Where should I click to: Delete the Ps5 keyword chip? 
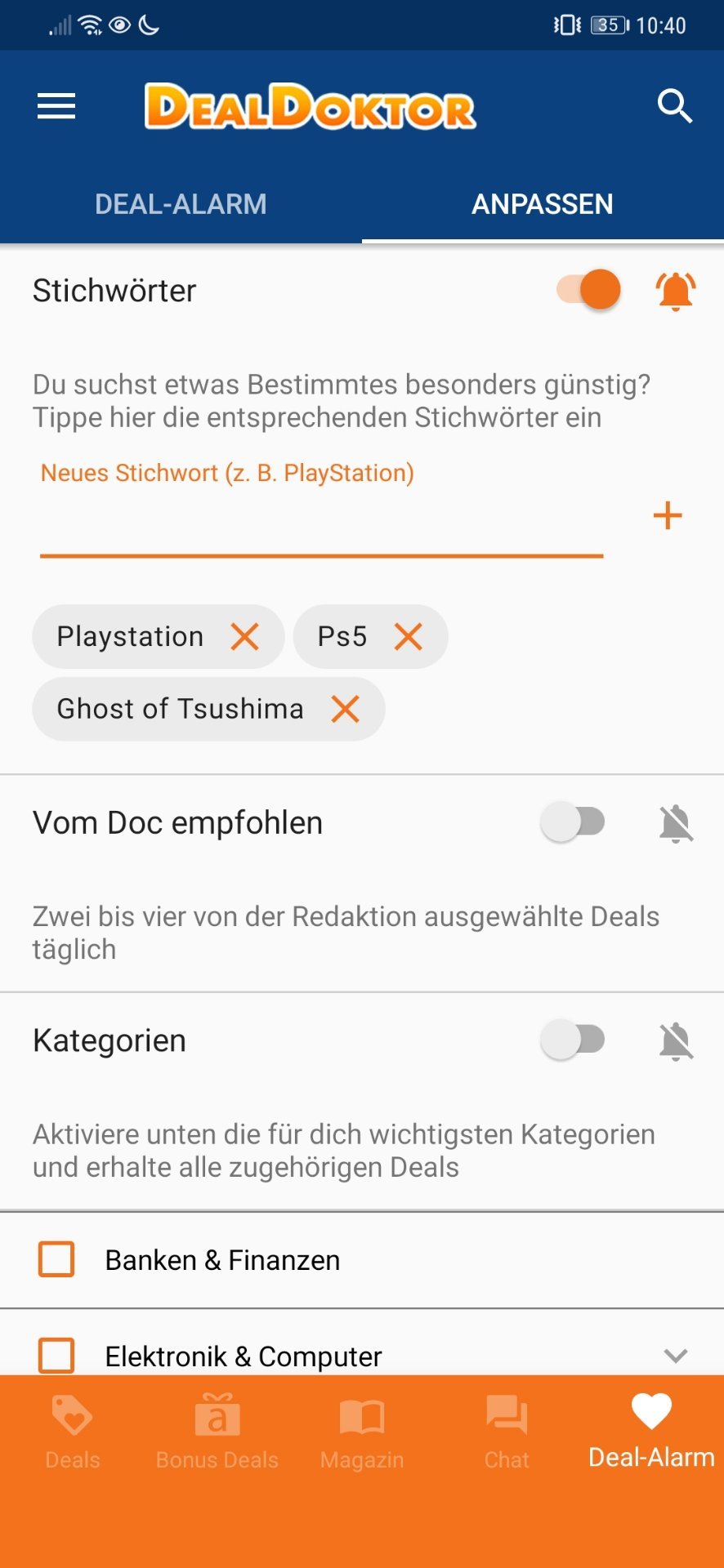(409, 636)
